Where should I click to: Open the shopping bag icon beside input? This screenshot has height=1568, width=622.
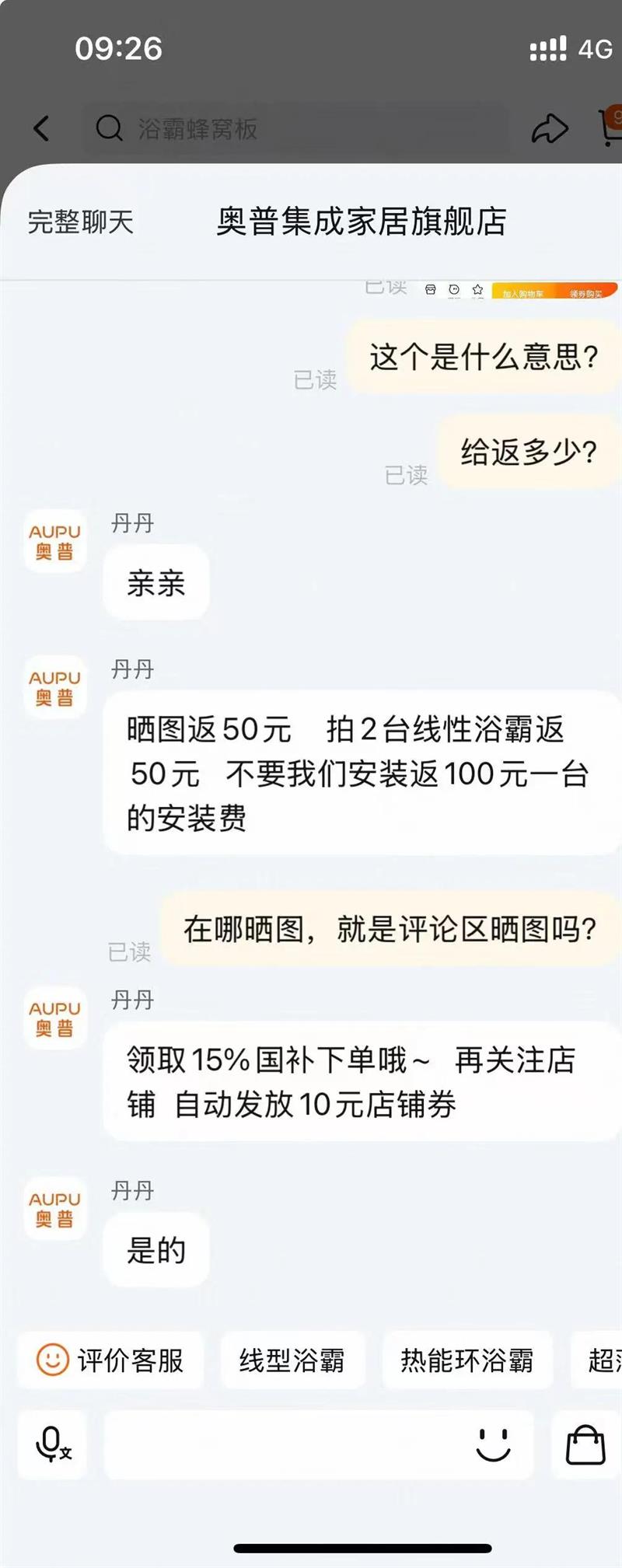pyautogui.click(x=585, y=1444)
